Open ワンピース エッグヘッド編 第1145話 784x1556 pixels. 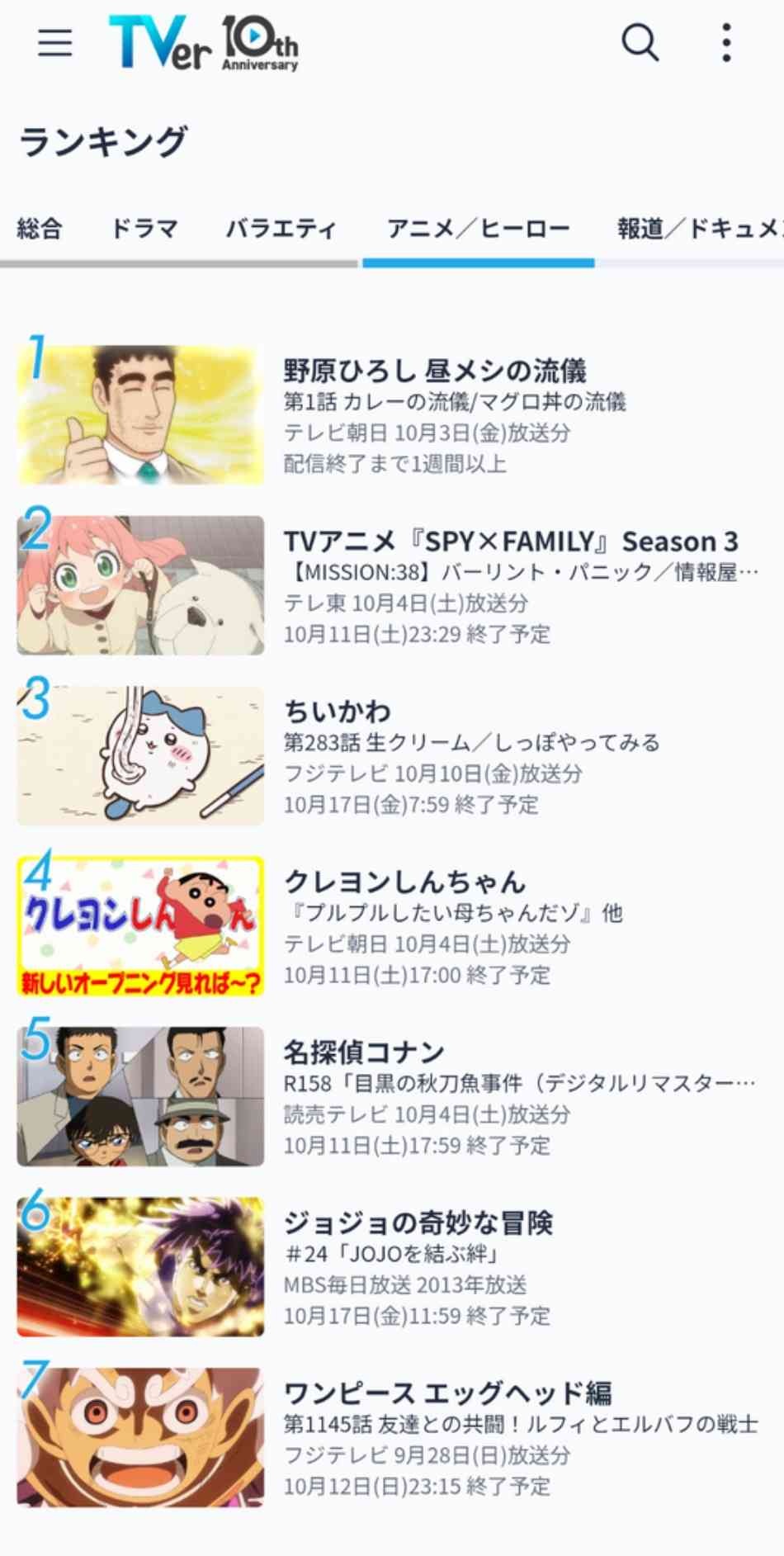pyautogui.click(x=388, y=1438)
